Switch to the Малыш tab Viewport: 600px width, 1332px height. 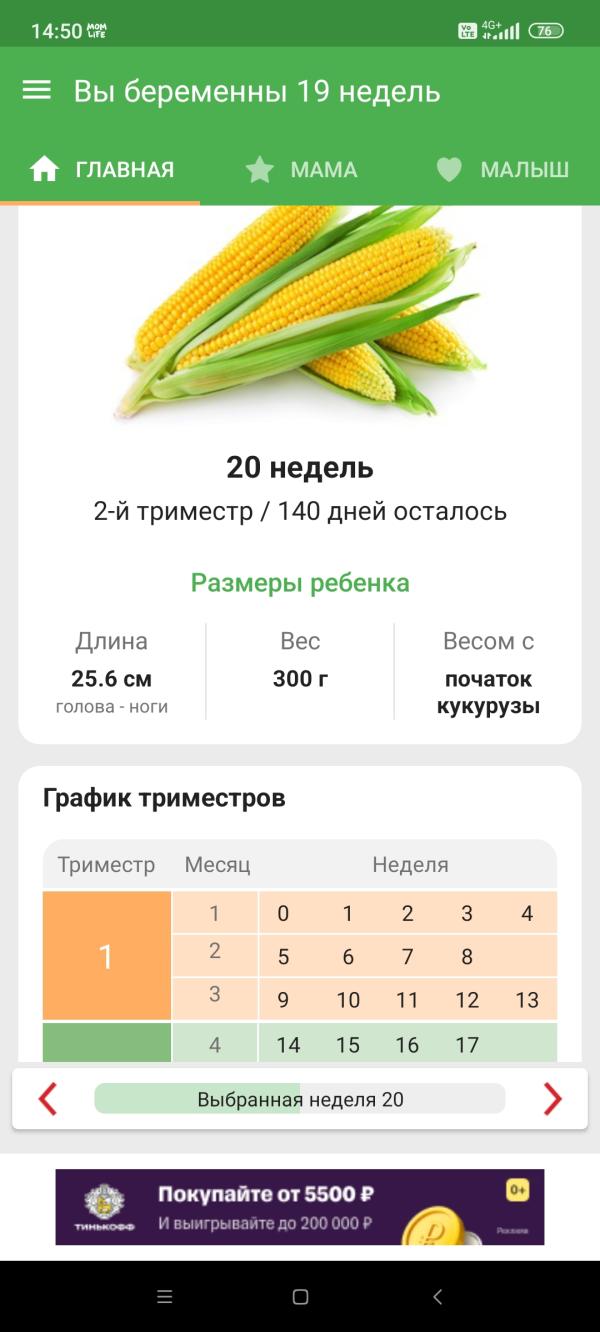click(x=502, y=170)
